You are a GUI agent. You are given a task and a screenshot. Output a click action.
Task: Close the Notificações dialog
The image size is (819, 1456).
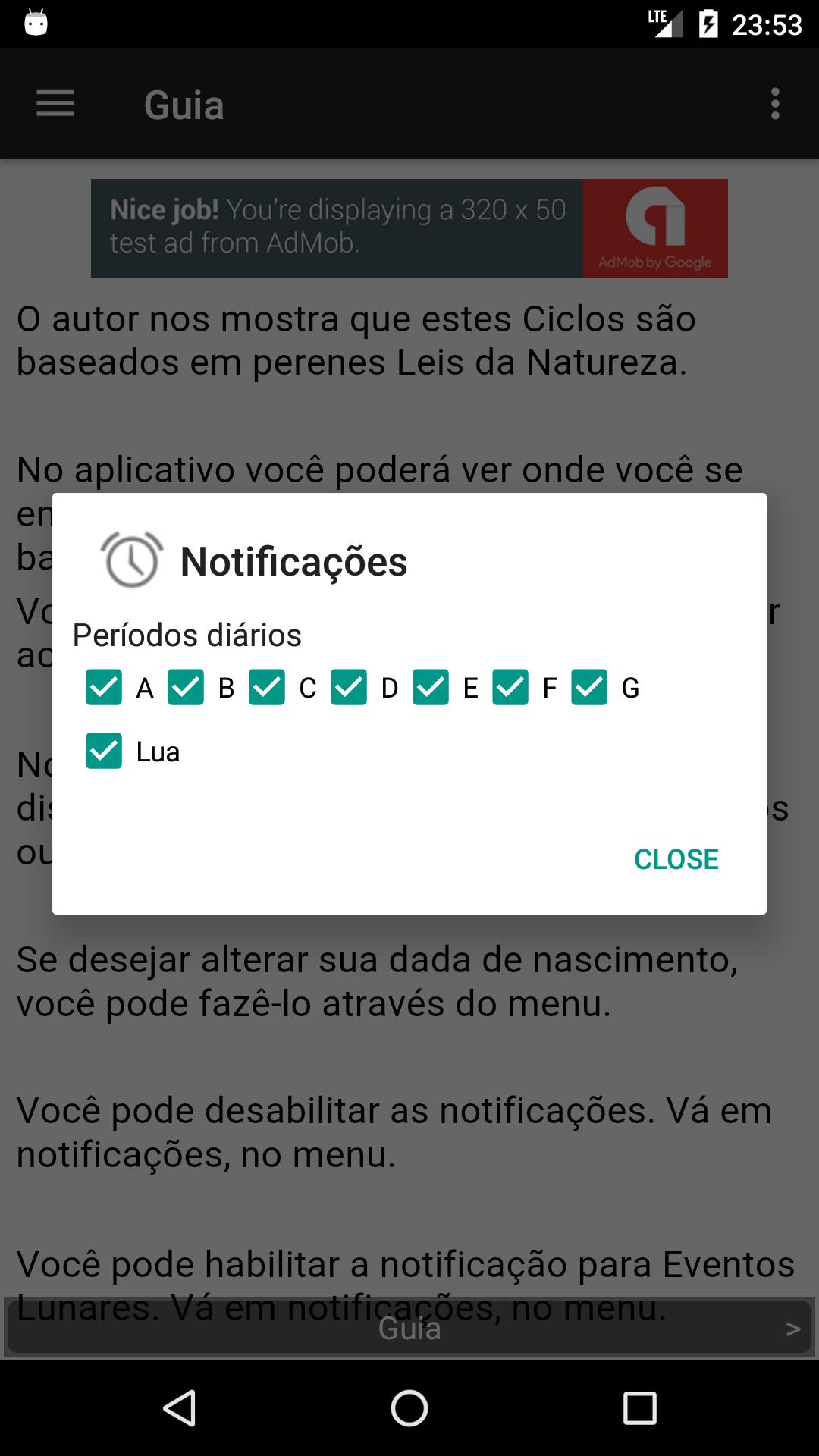676,859
